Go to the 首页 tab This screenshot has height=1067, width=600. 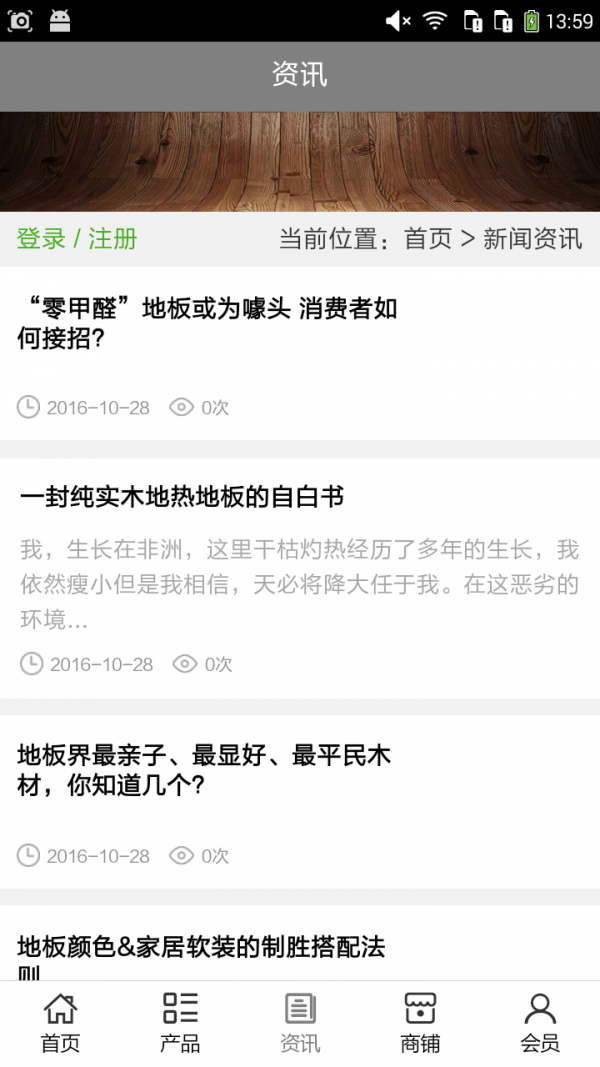pyautogui.click(x=60, y=1023)
